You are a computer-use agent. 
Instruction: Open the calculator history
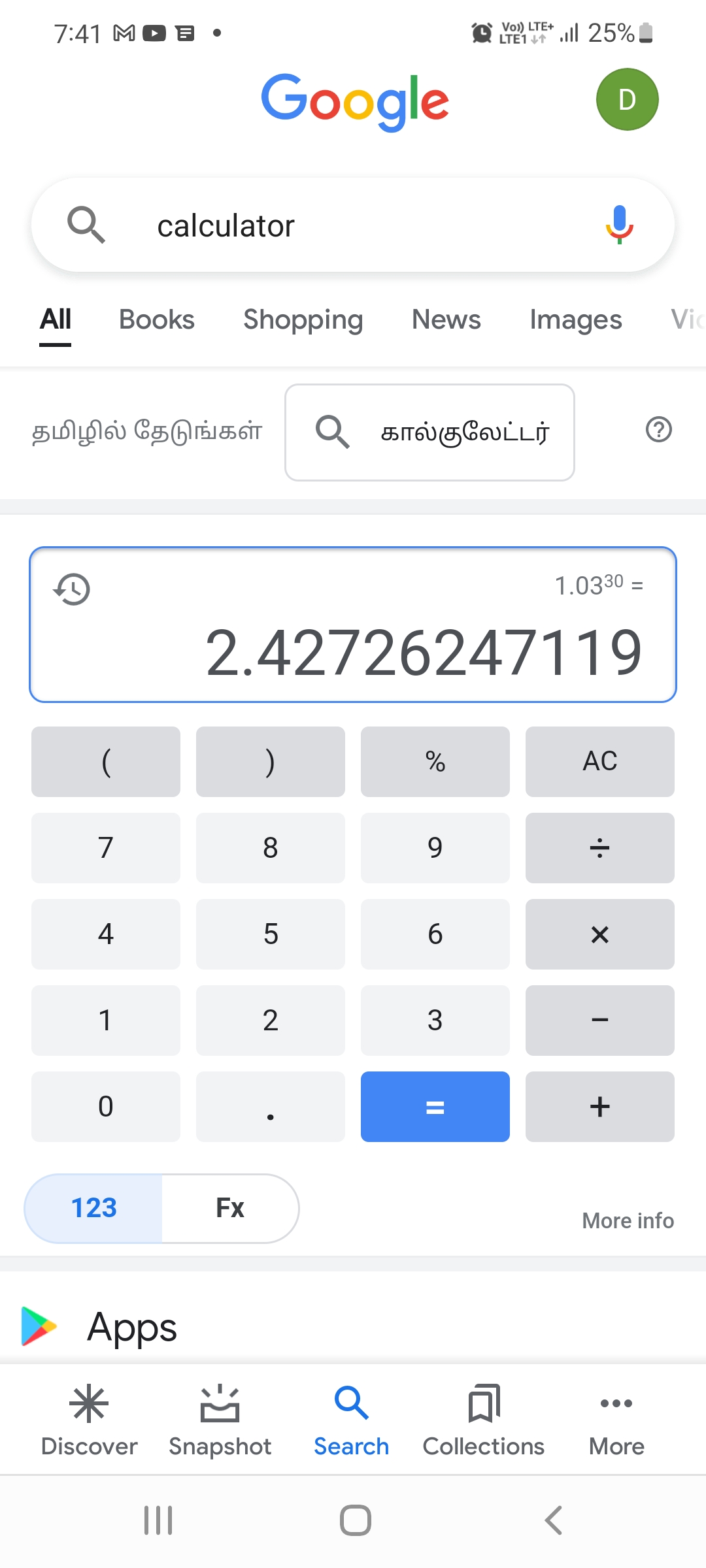71,589
